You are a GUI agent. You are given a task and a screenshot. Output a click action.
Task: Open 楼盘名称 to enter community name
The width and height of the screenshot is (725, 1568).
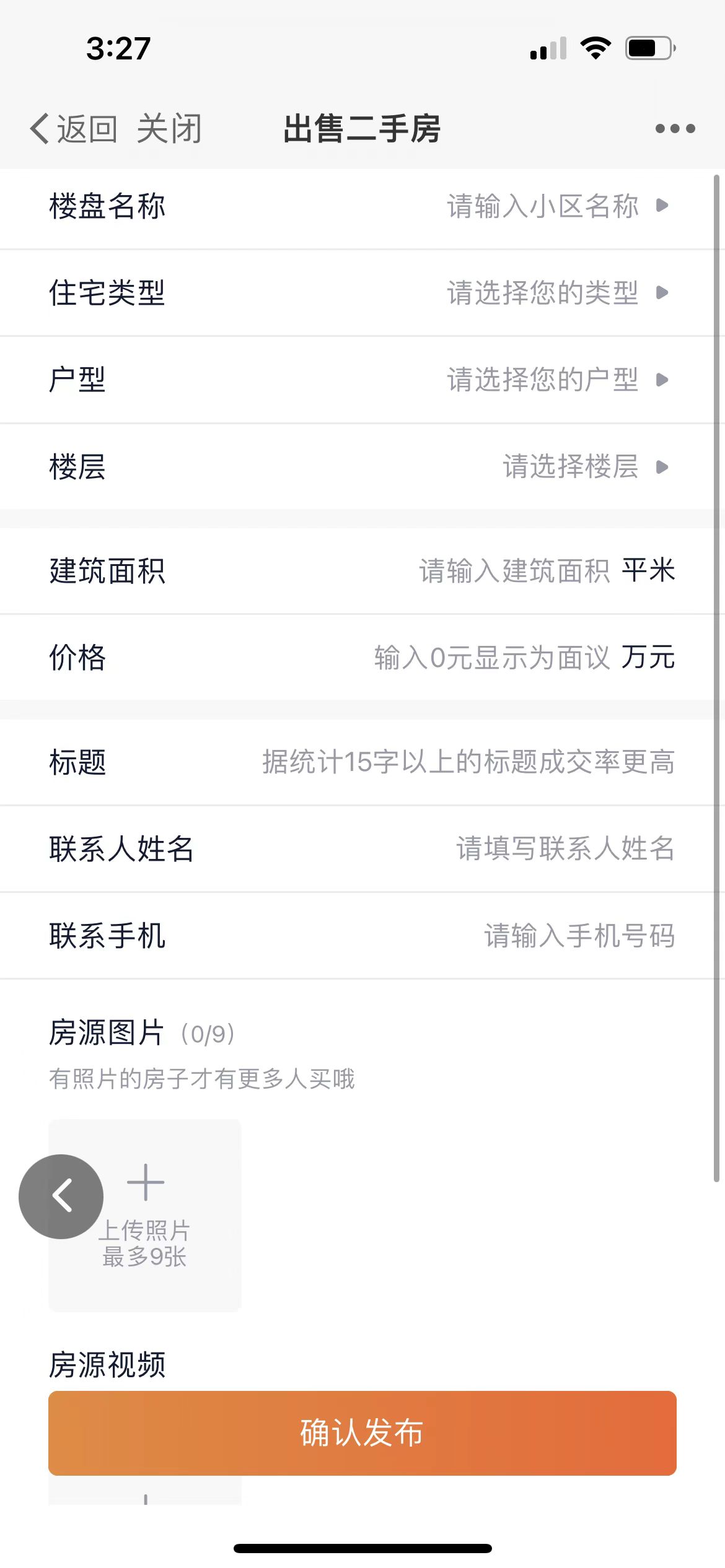pos(362,206)
